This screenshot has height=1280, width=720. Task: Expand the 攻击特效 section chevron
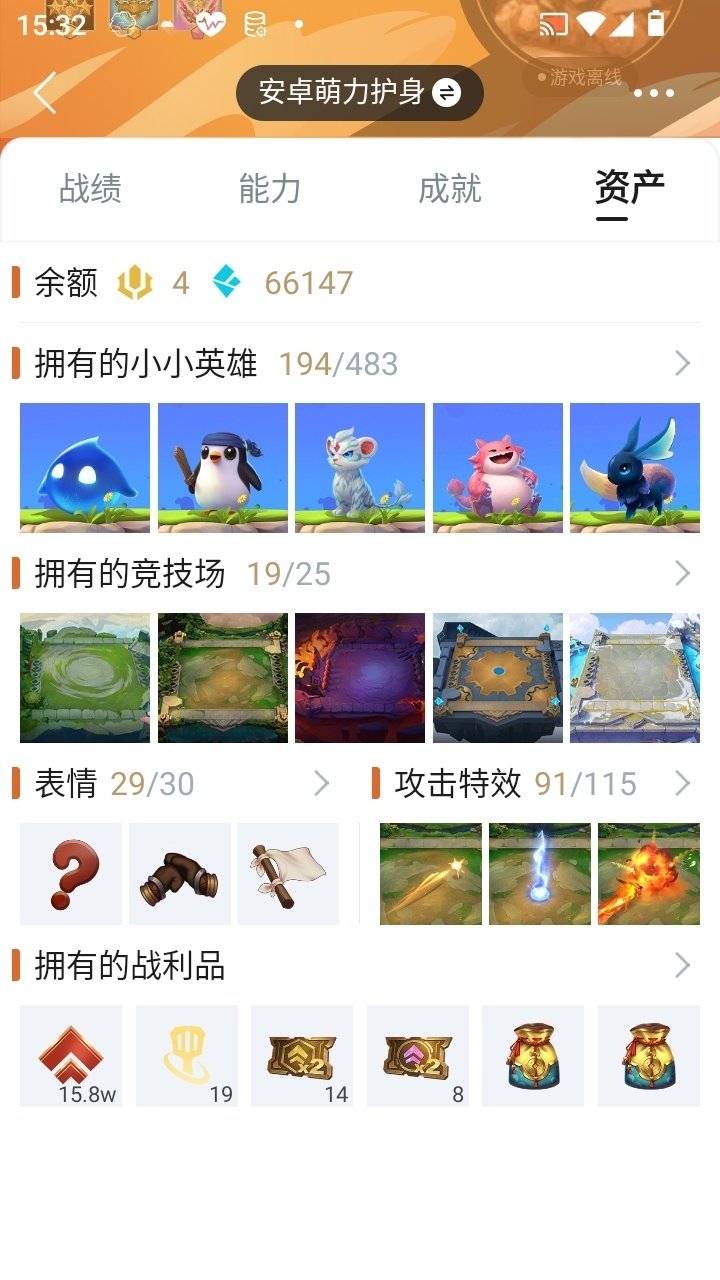pyautogui.click(x=684, y=784)
